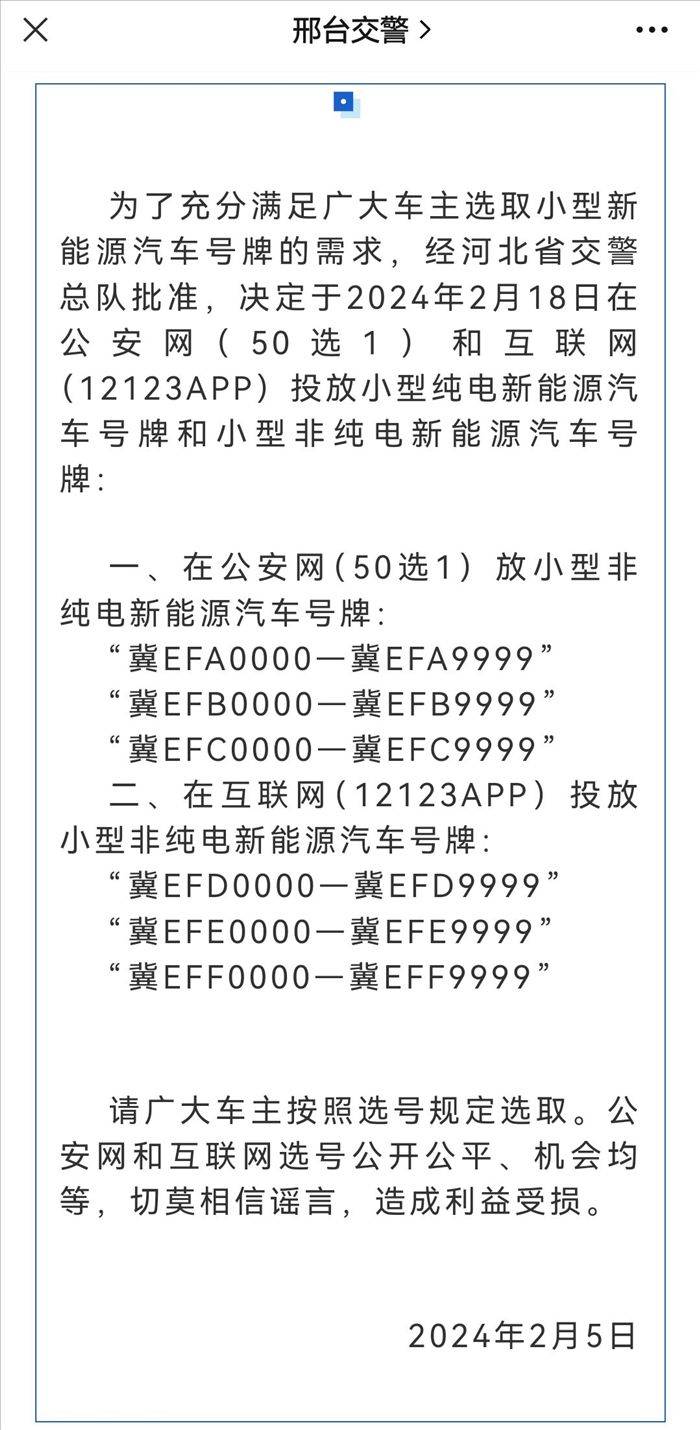Open the three-dot overflow menu
The height and width of the screenshot is (1430, 700).
(x=652, y=30)
